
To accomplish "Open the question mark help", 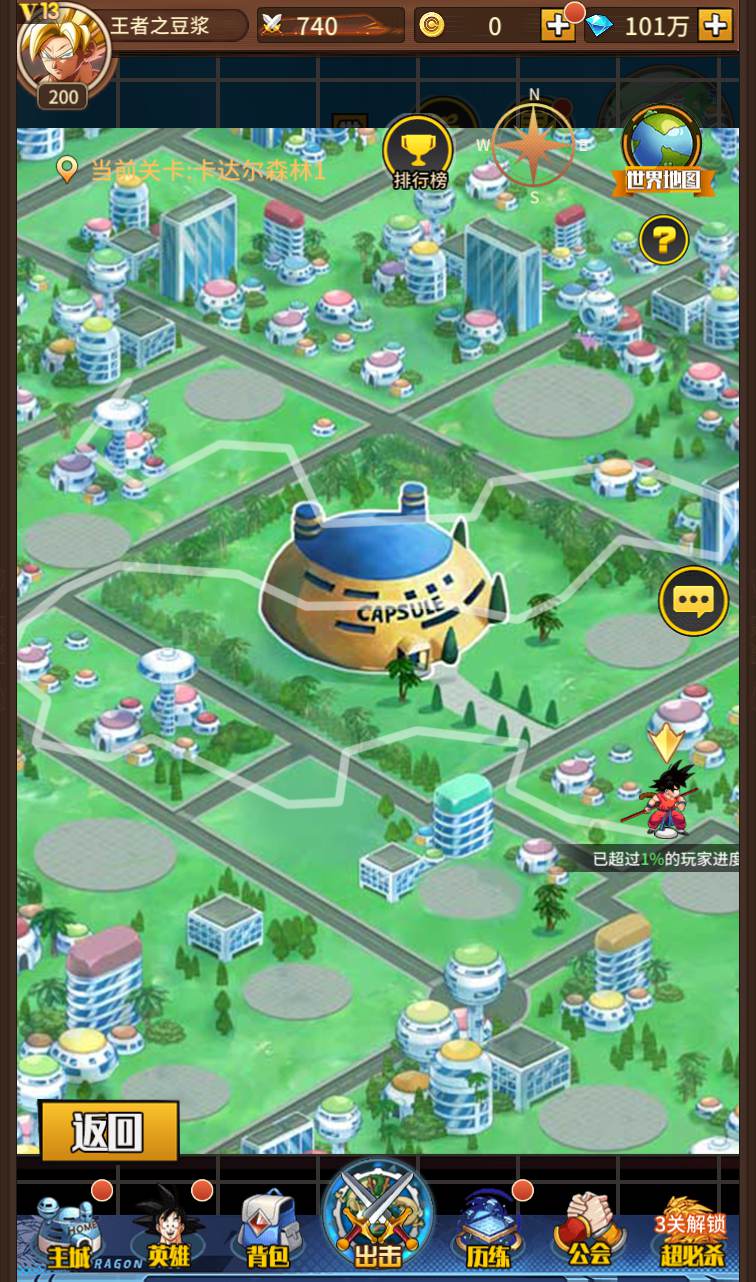I will click(663, 240).
